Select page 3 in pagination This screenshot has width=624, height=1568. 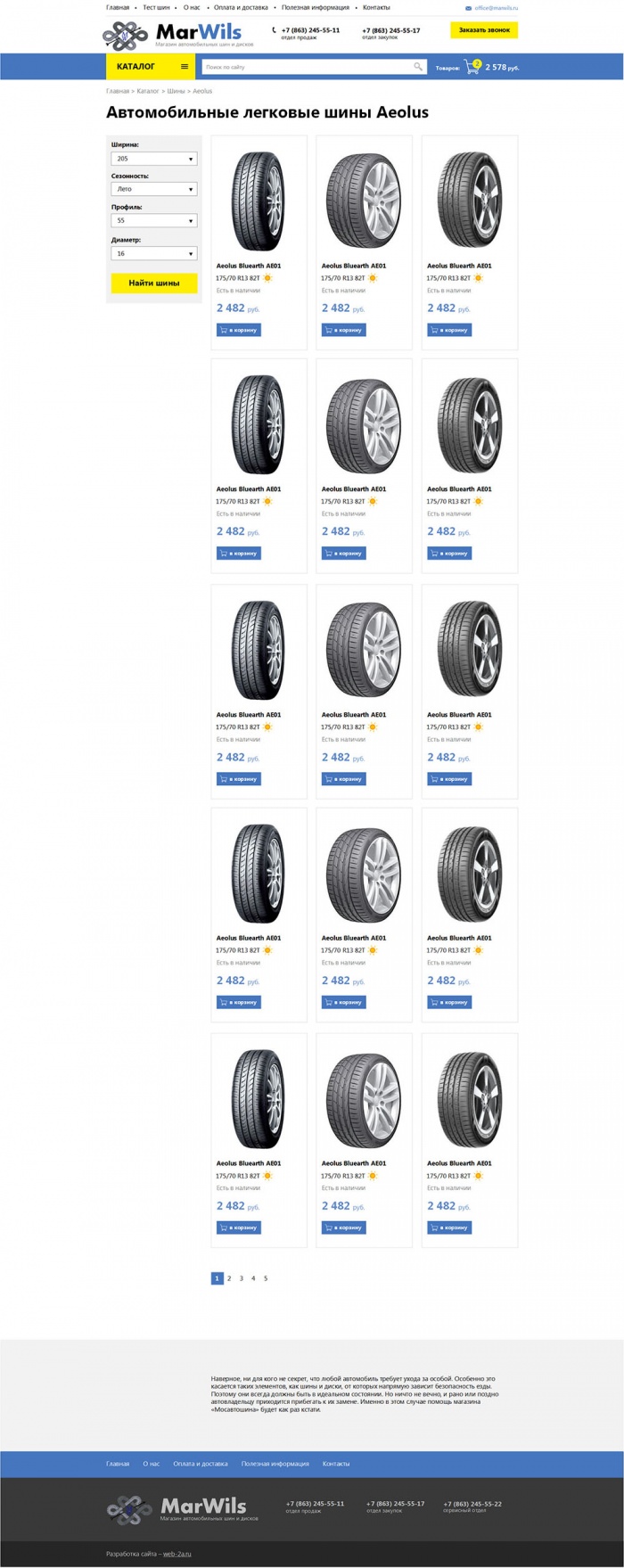tap(241, 1278)
